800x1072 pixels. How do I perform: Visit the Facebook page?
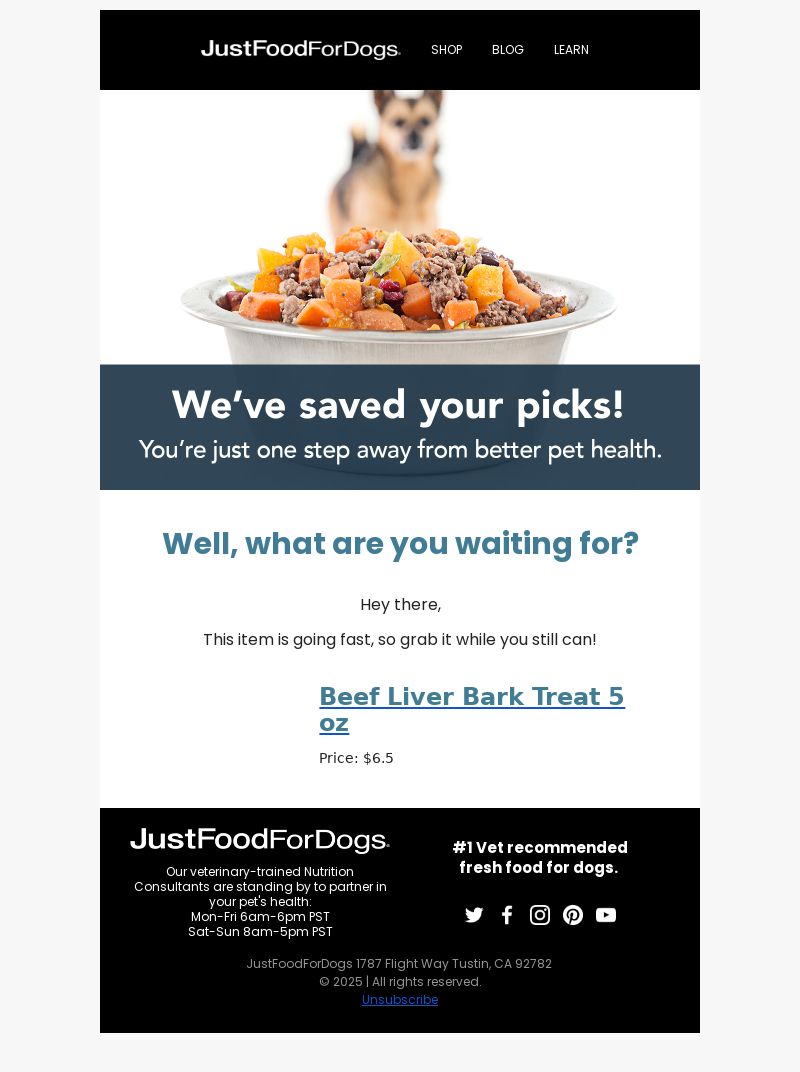click(x=507, y=915)
